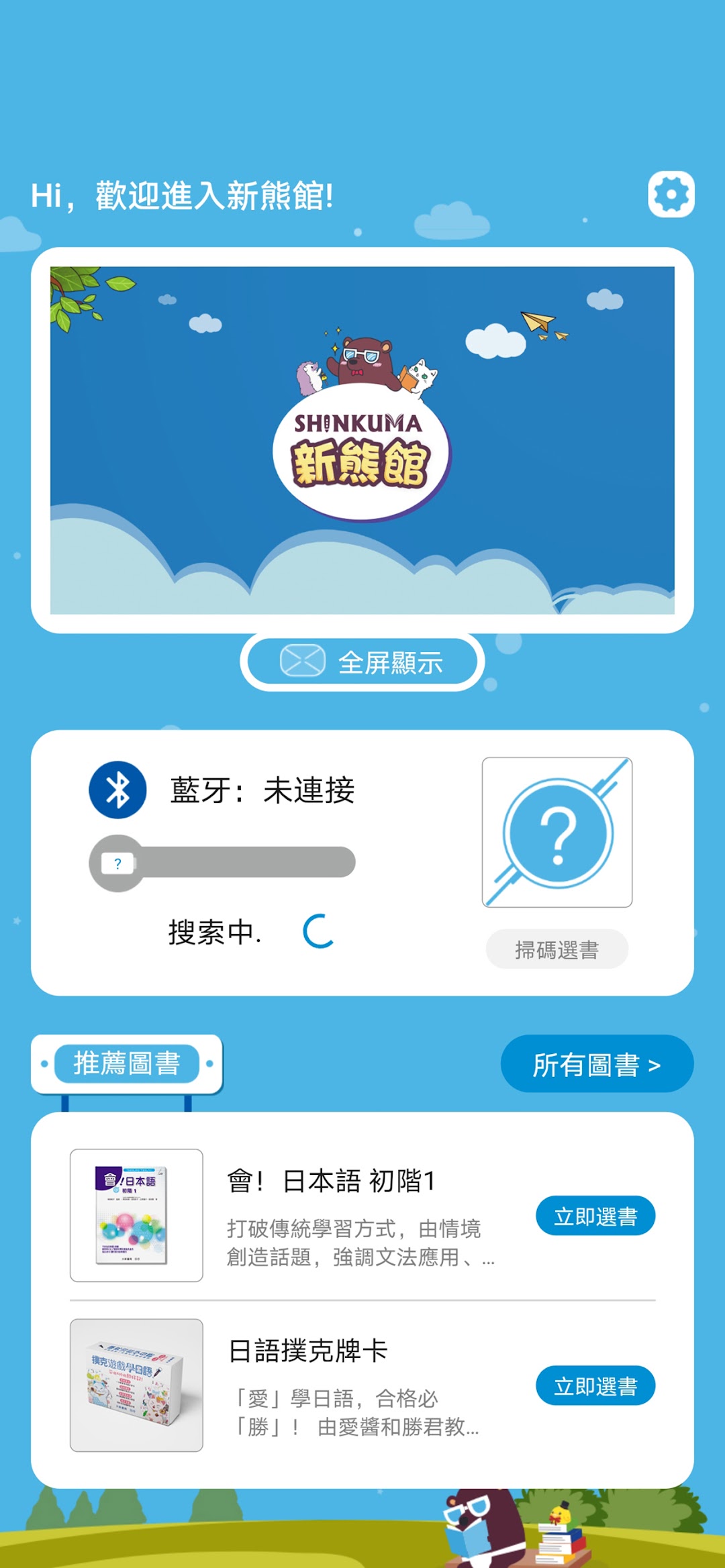Open 所有圖書 to see all books

pos(597,1063)
